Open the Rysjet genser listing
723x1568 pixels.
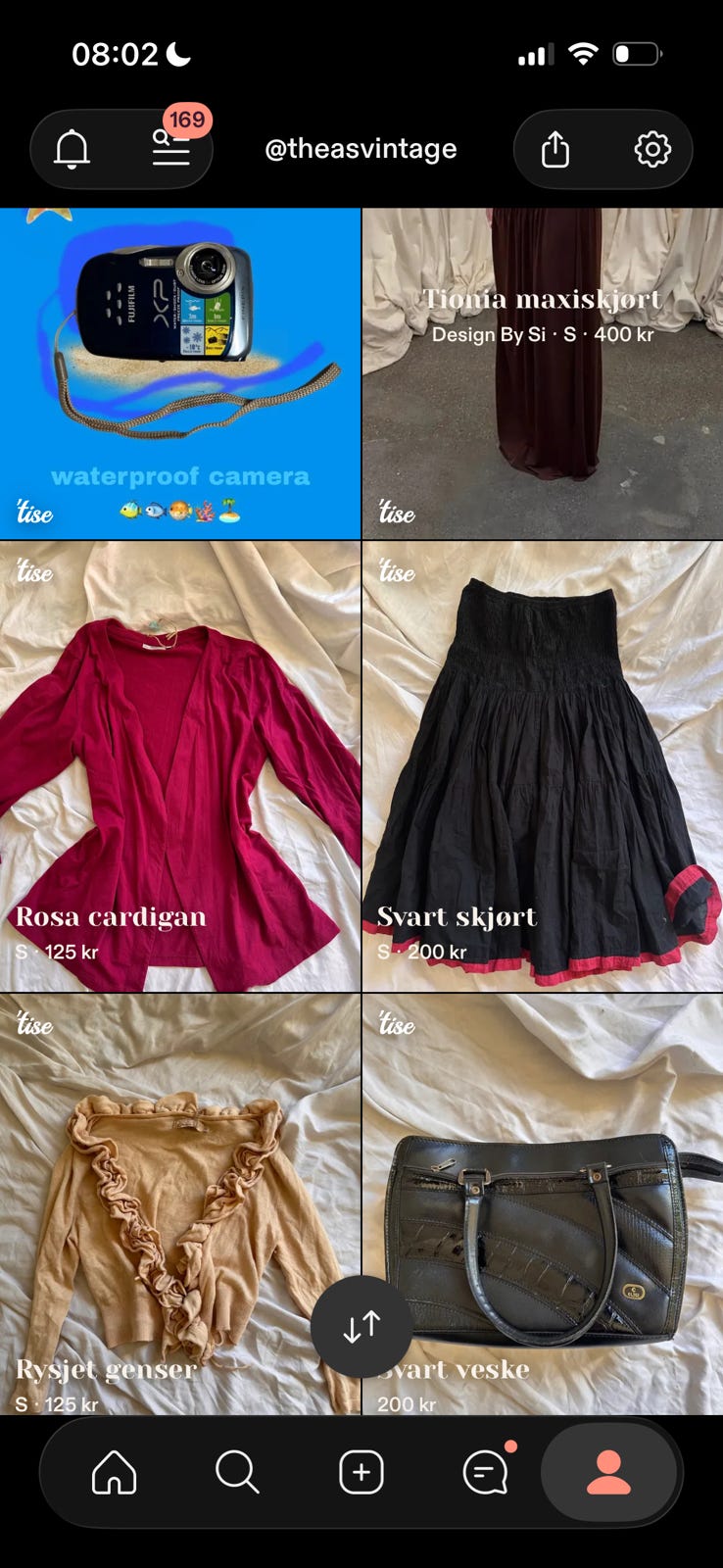180,1204
